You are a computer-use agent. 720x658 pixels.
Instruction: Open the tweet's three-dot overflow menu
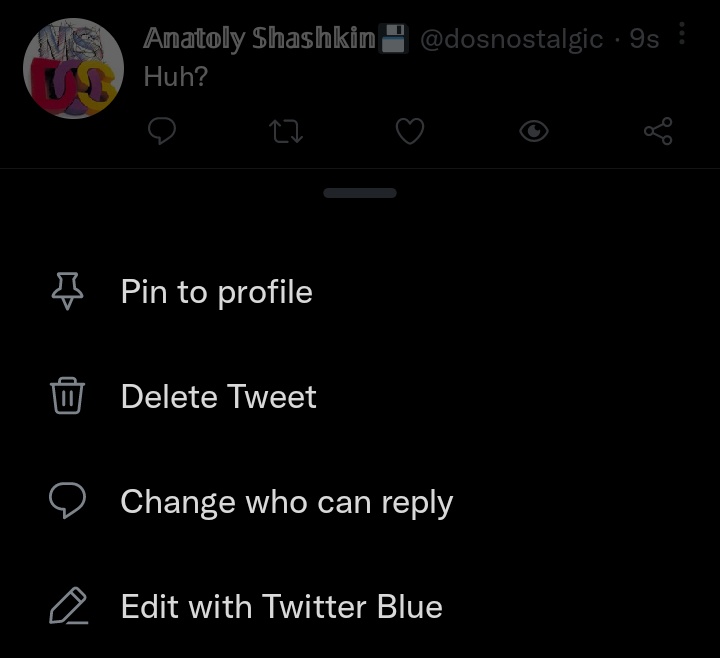point(682,35)
